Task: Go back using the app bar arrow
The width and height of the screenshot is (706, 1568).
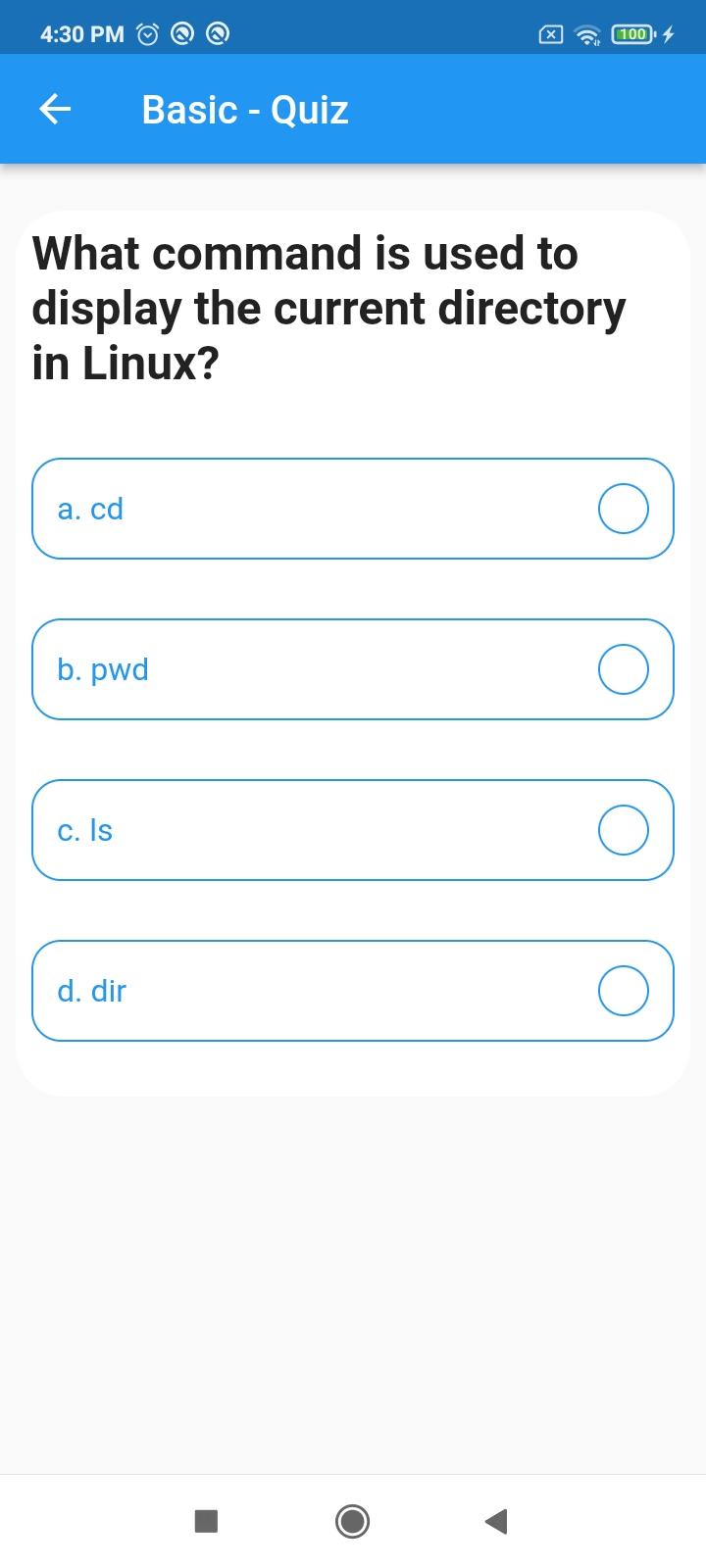Action: pos(55,109)
